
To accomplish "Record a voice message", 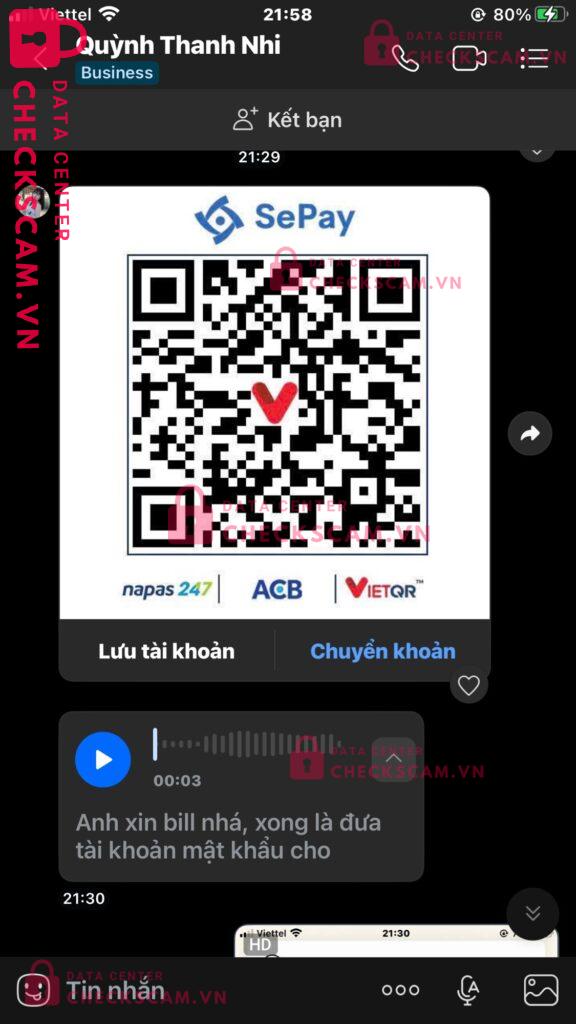I will click(x=468, y=991).
